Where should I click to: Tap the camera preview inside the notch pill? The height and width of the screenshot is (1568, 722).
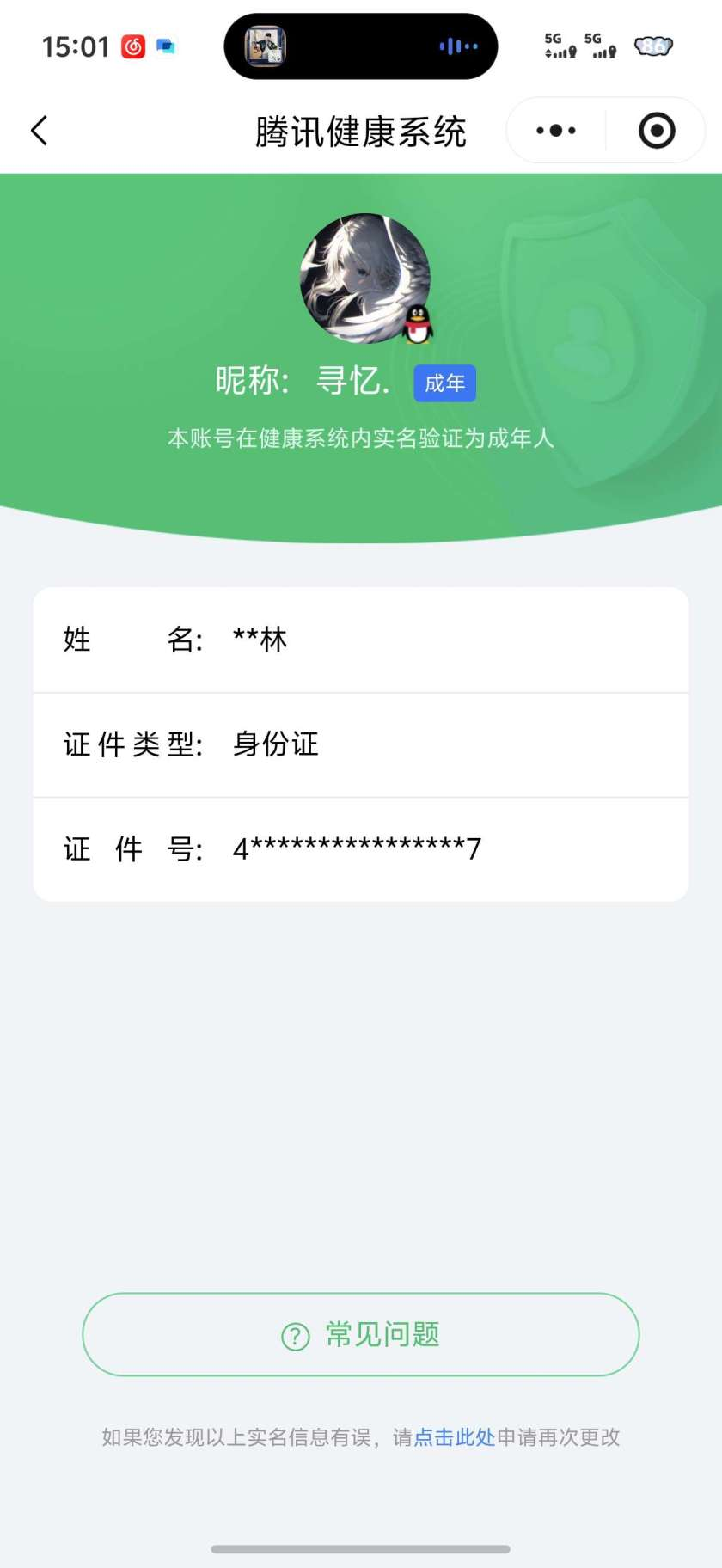coord(265,46)
